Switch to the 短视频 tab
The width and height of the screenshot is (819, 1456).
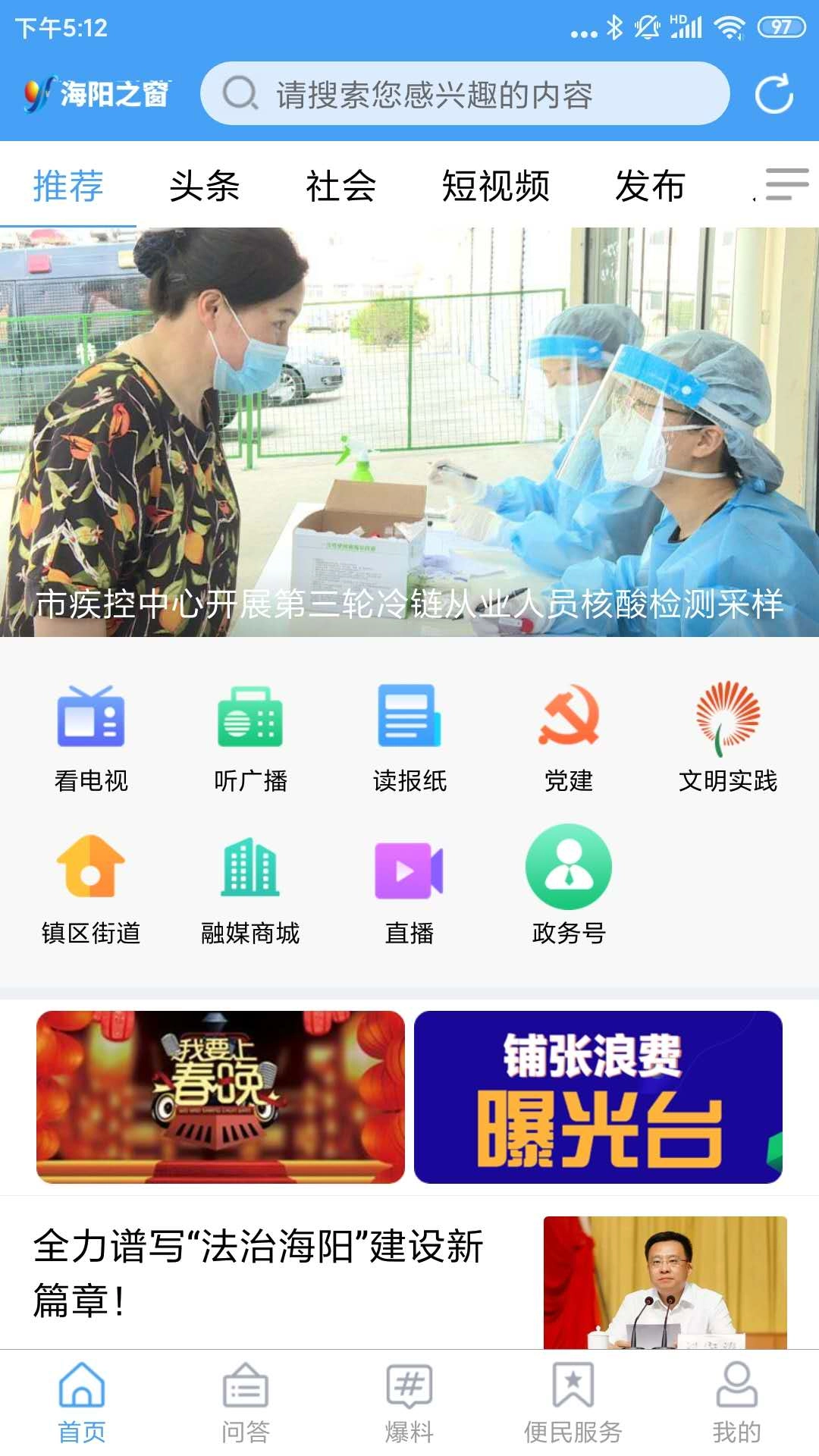coord(497,184)
